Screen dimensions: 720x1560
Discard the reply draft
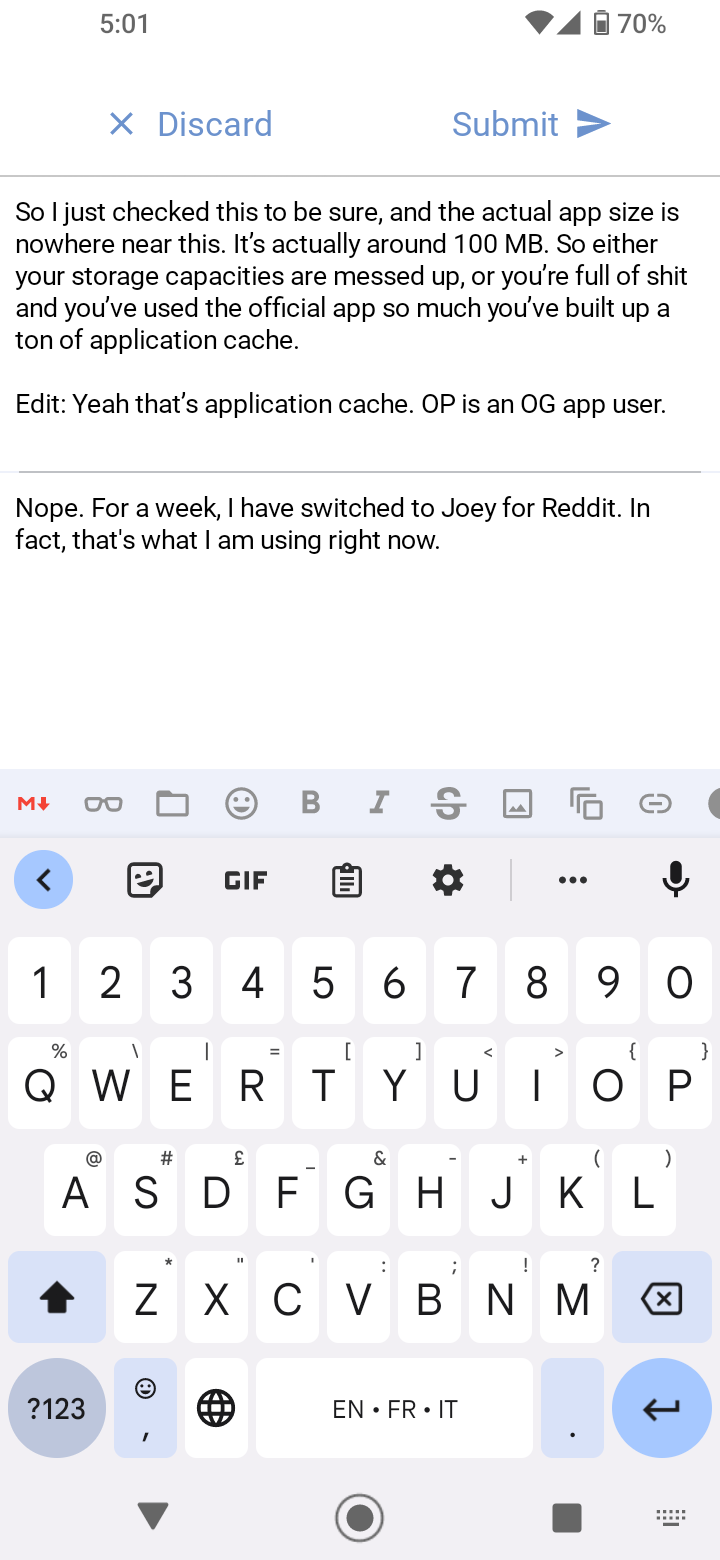tap(190, 124)
